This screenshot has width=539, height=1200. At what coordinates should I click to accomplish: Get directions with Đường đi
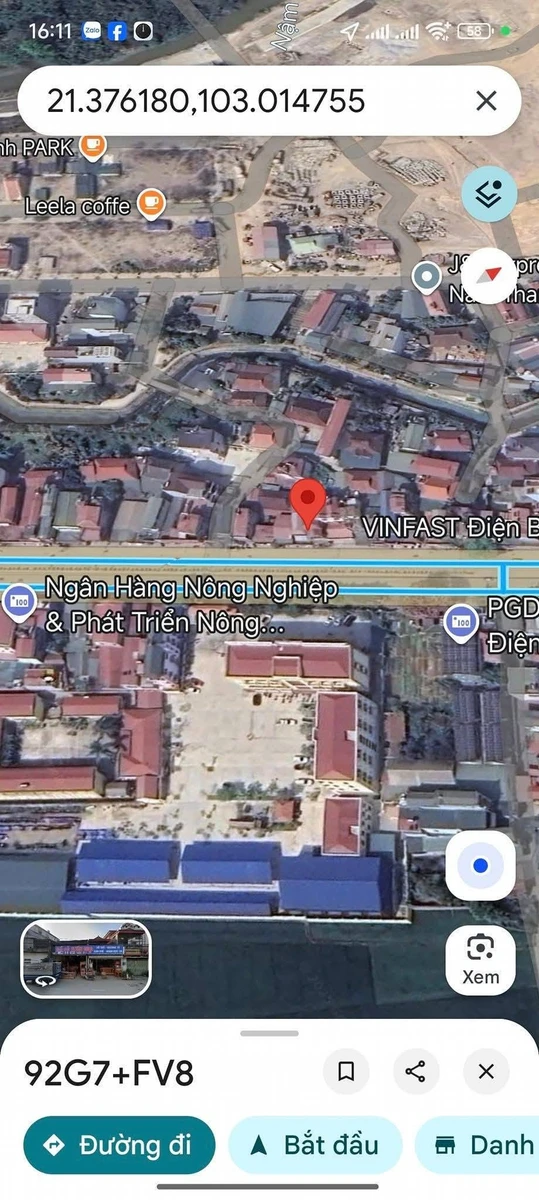point(119,1145)
